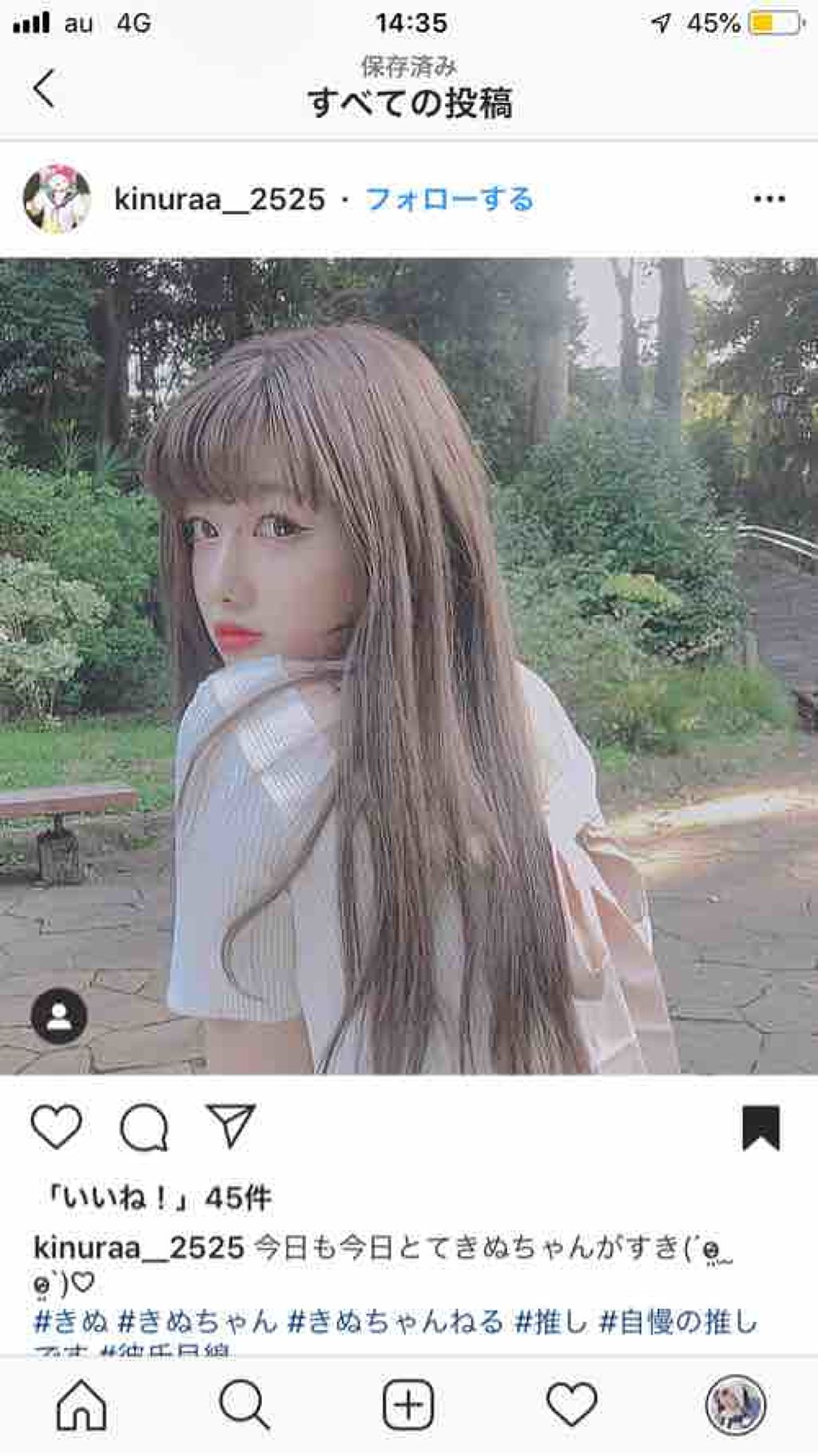Switch to the Search tab
Viewport: 818px width, 1456px height.
244,1405
